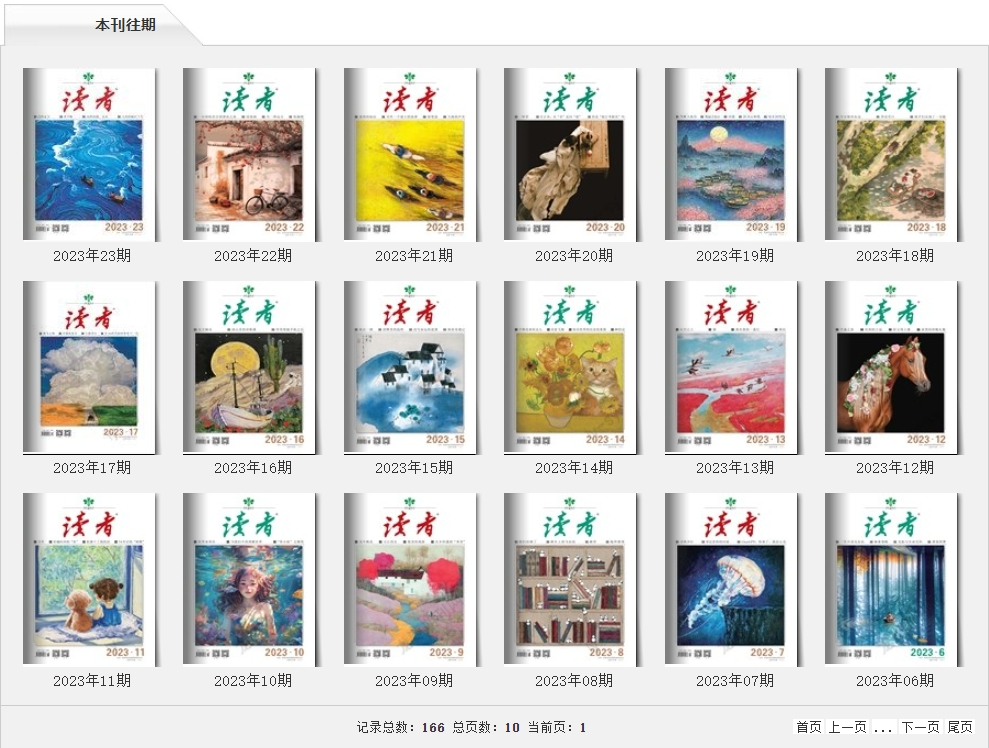Select the 2023年20期 issue
This screenshot has height=748, width=989.
570,154
